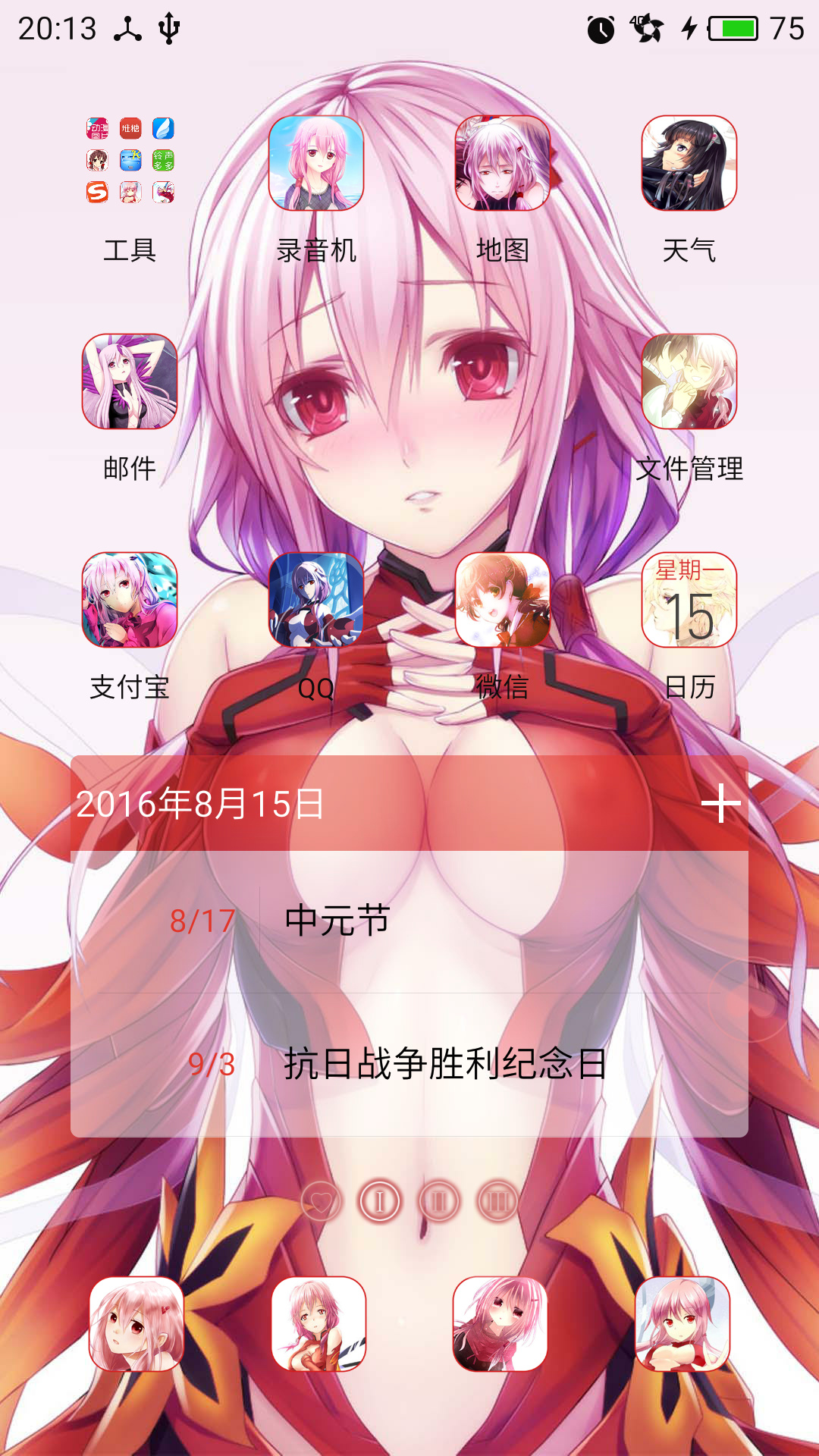Open the 邮件 mail app
819x1456 pixels.
point(130,381)
